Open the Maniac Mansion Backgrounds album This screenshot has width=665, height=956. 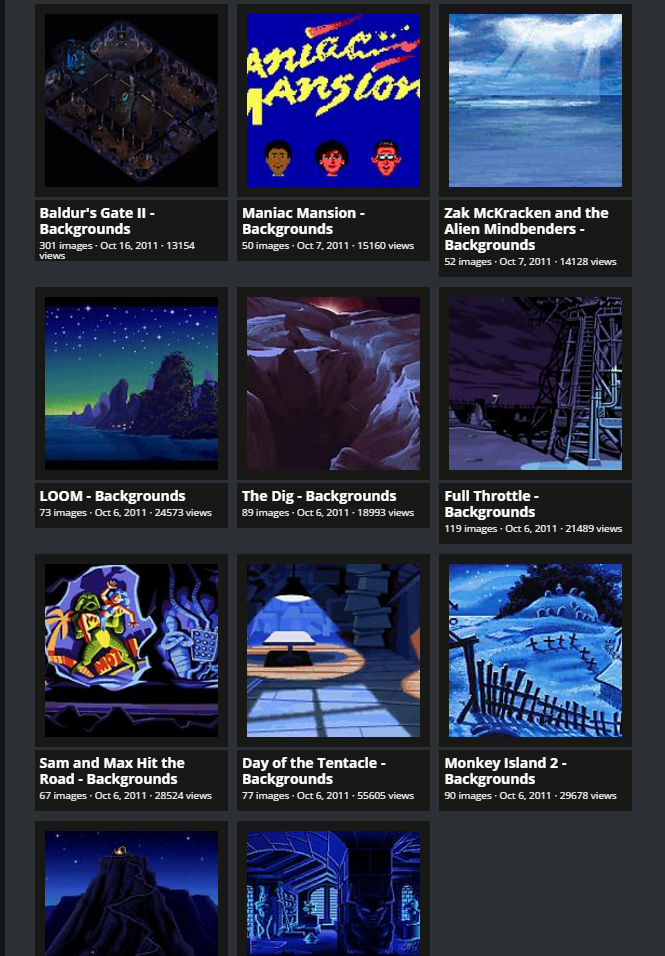pyautogui.click(x=333, y=100)
